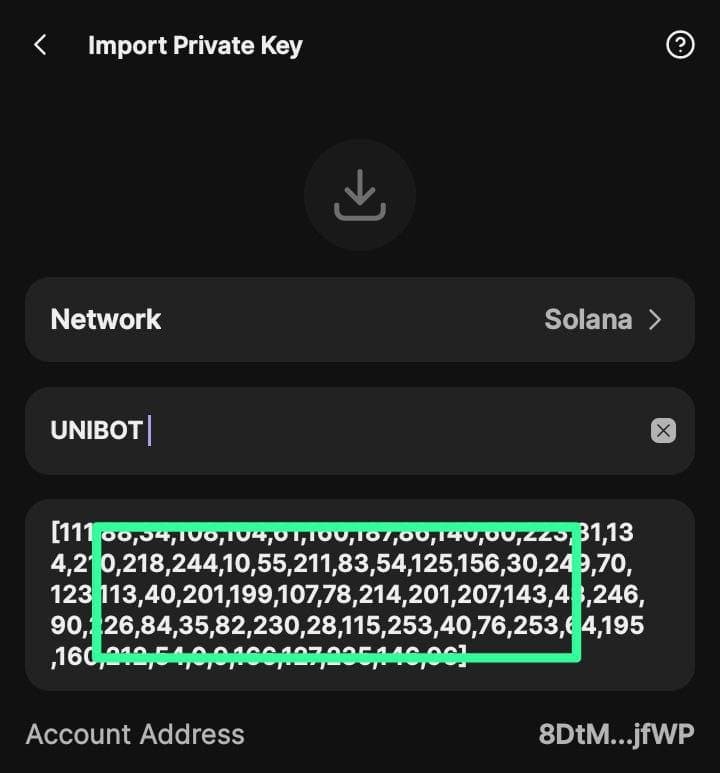
Task: Hit the left-pointing chevron beside the title
Action: [x=39, y=44]
